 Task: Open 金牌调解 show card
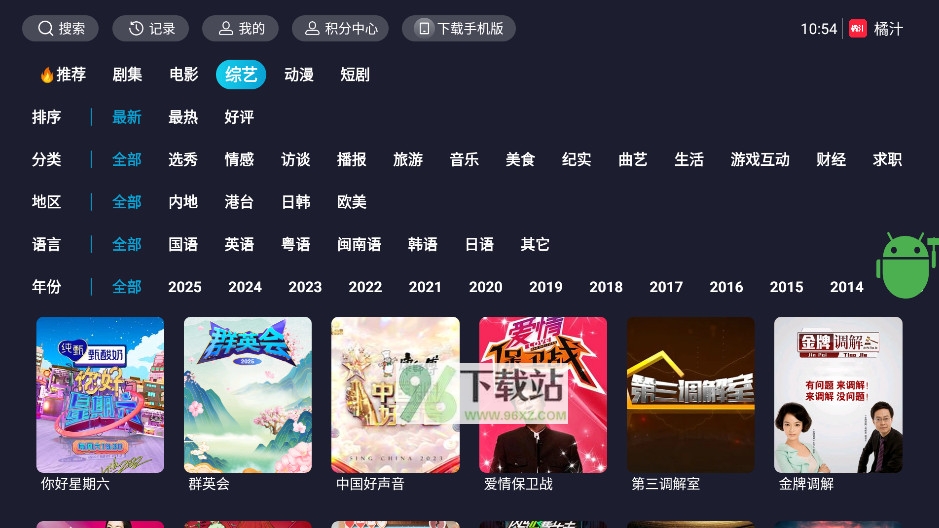(838, 395)
